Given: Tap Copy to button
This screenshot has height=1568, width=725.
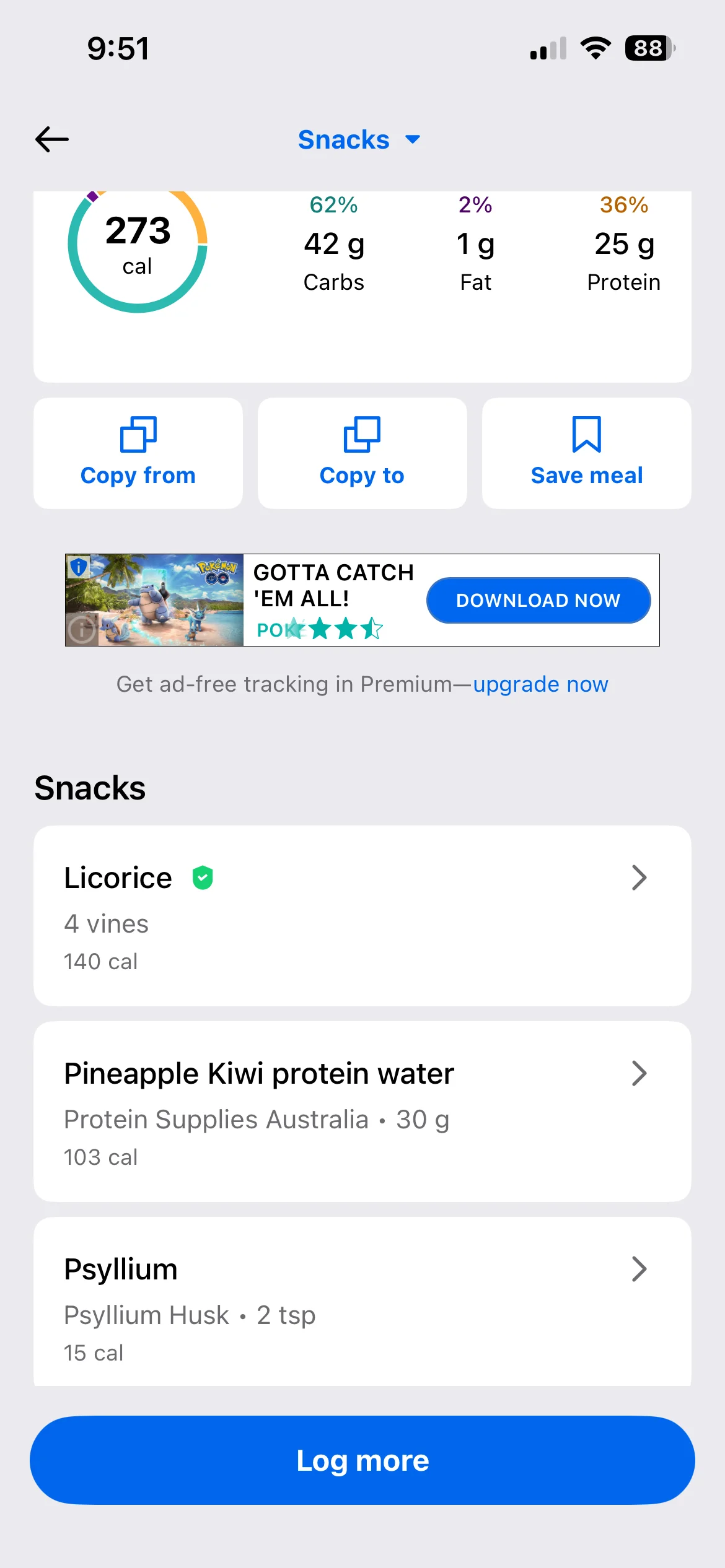Looking at the screenshot, I should coord(362,453).
